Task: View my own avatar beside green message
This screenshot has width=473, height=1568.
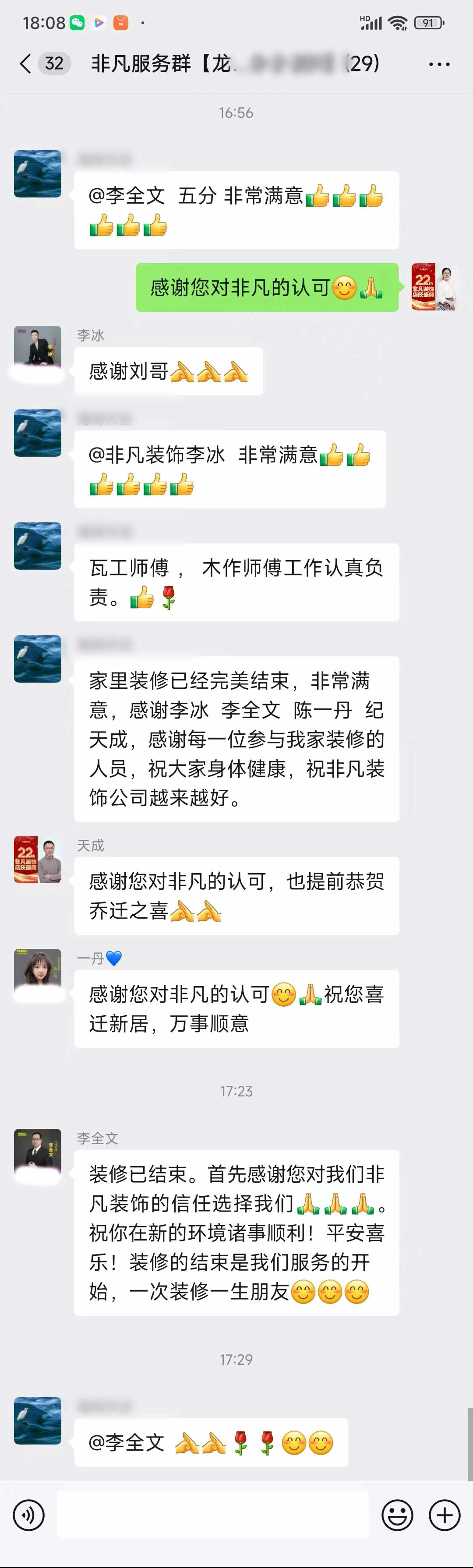Action: click(434, 287)
